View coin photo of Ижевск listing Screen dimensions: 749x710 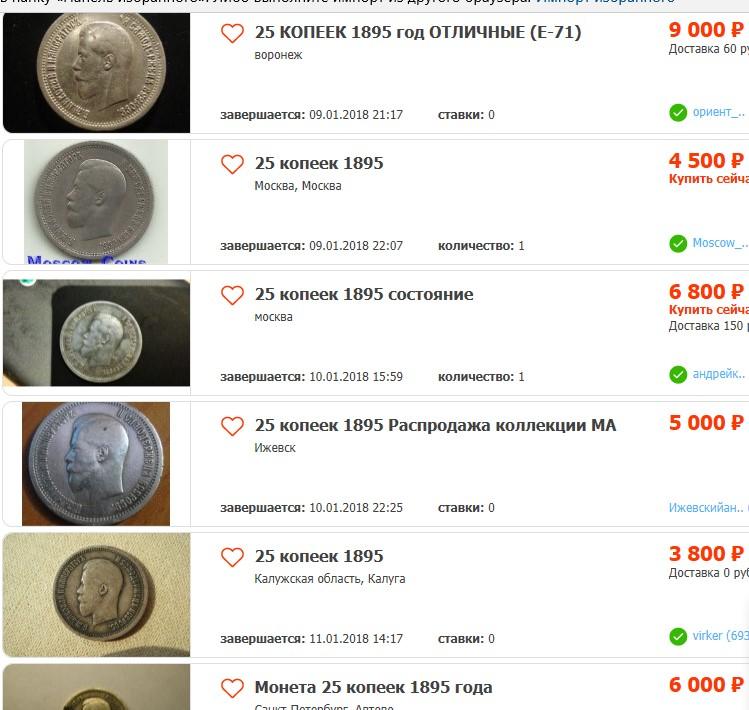click(96, 464)
